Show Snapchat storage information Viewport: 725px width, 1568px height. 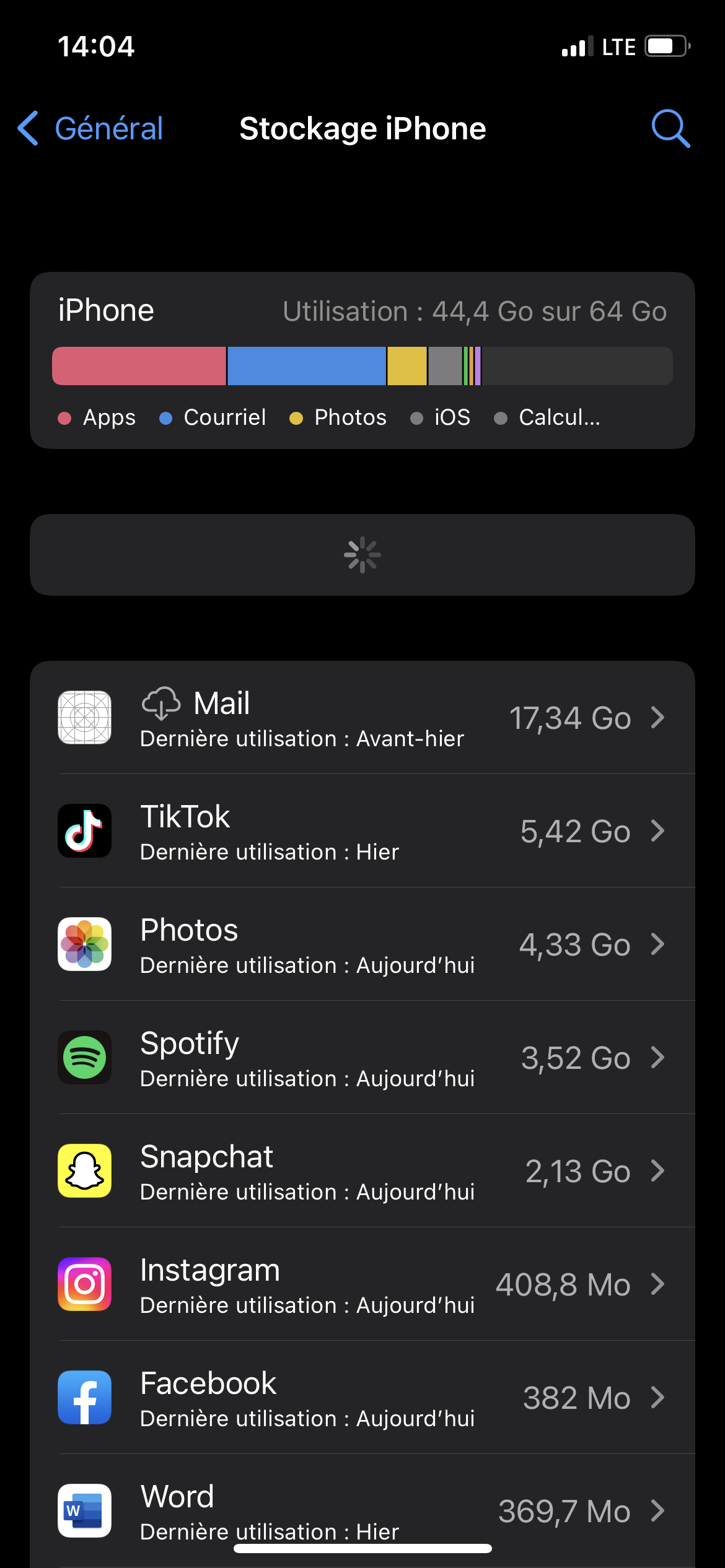(362, 1171)
